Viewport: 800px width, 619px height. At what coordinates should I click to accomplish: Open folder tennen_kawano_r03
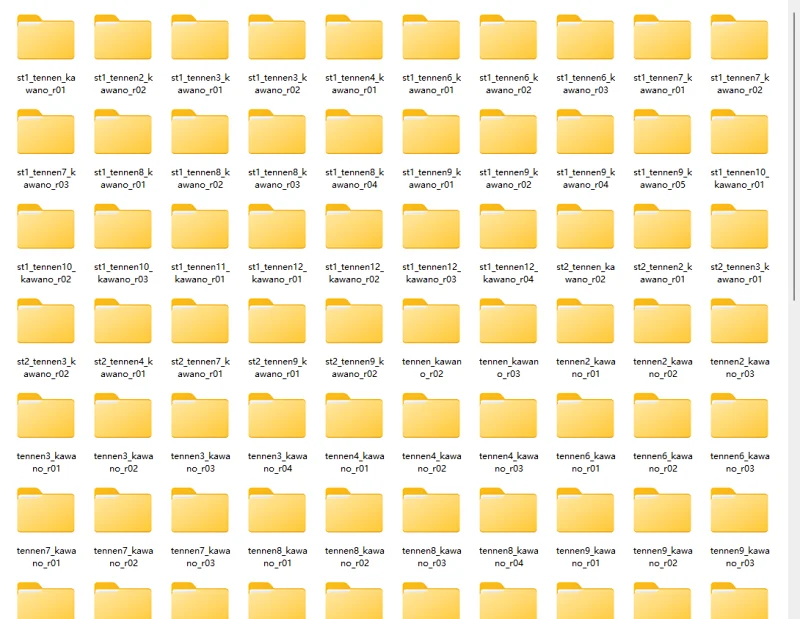click(508, 324)
